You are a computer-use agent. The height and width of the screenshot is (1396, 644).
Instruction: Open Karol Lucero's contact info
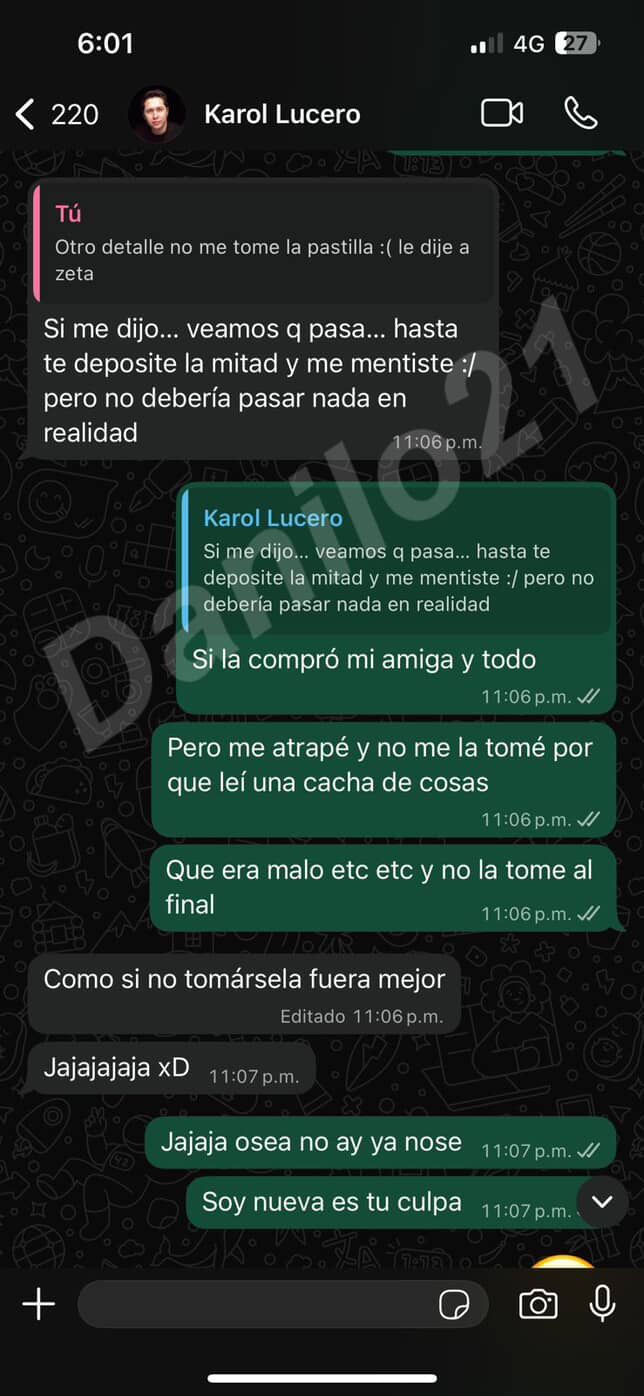[x=281, y=114]
